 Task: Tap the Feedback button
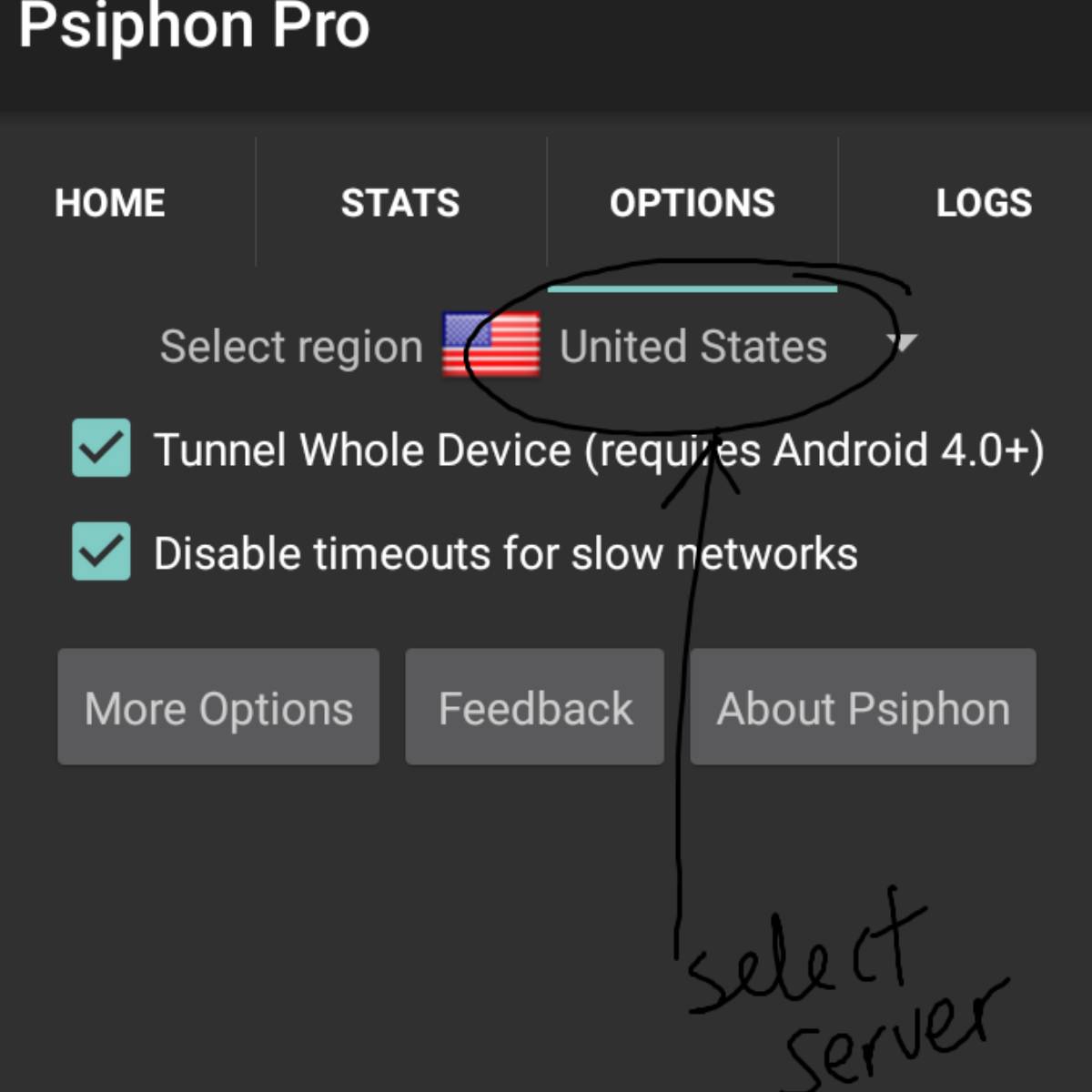tap(535, 707)
